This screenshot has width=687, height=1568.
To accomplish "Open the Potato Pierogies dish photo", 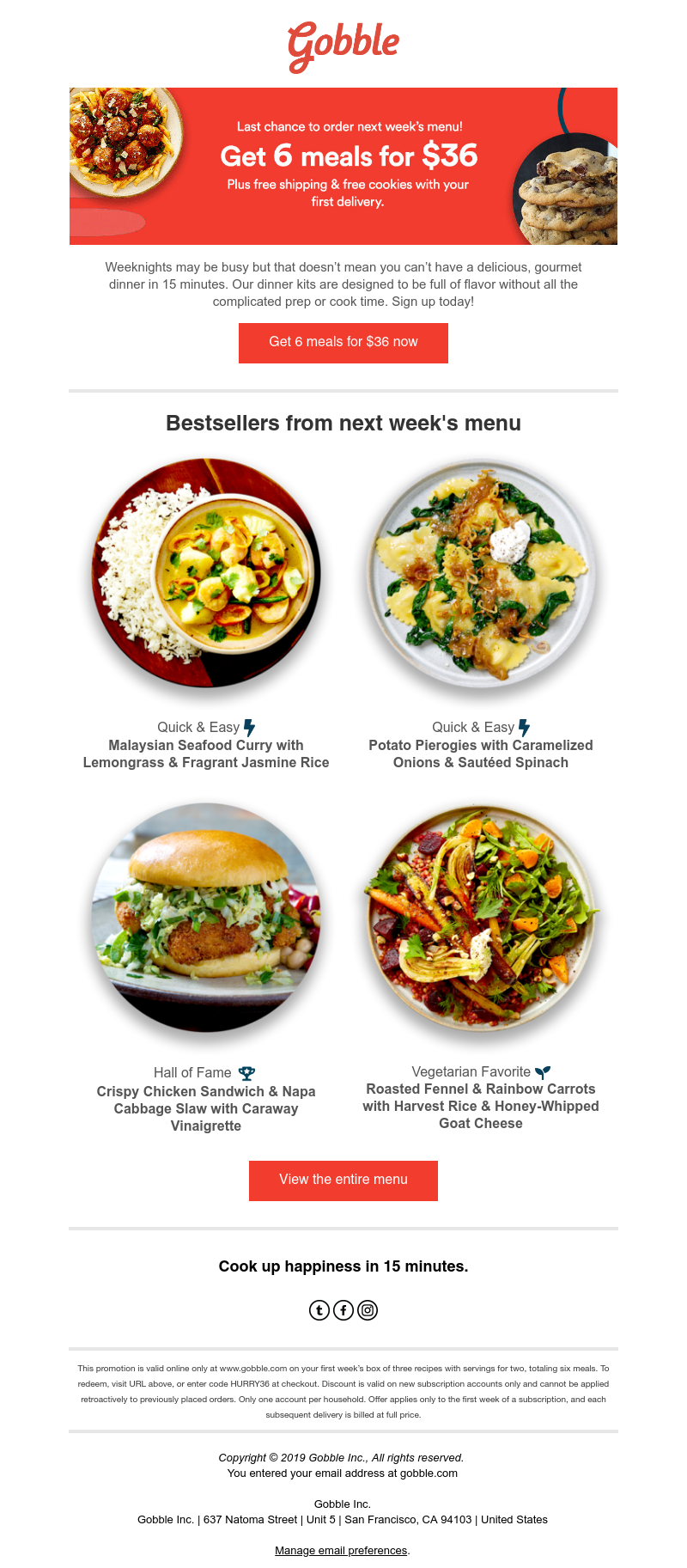I will coord(481,573).
